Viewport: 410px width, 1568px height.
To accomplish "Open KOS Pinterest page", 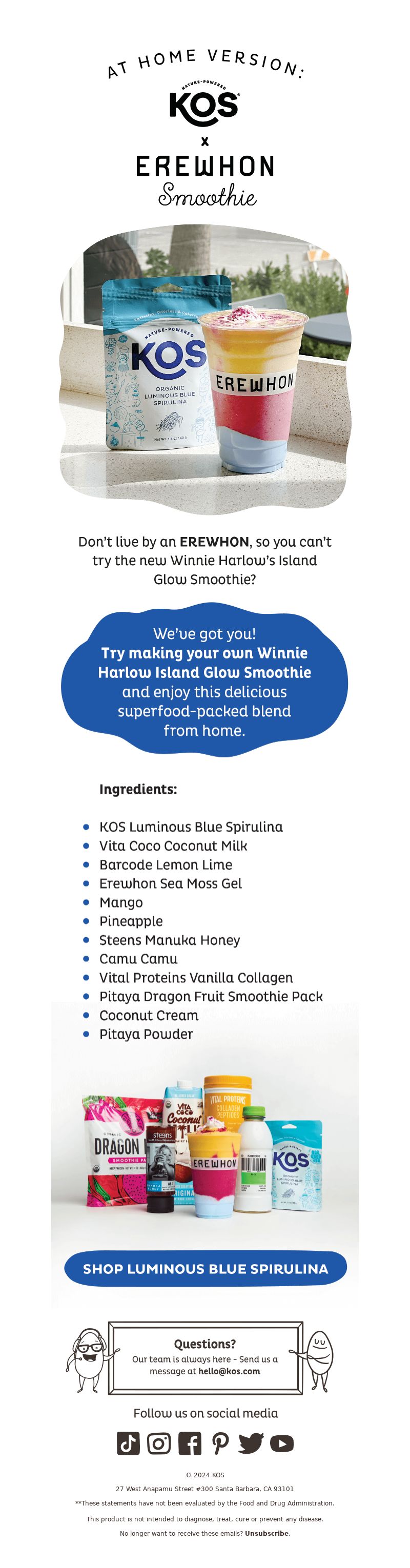I will pyautogui.click(x=220, y=1443).
